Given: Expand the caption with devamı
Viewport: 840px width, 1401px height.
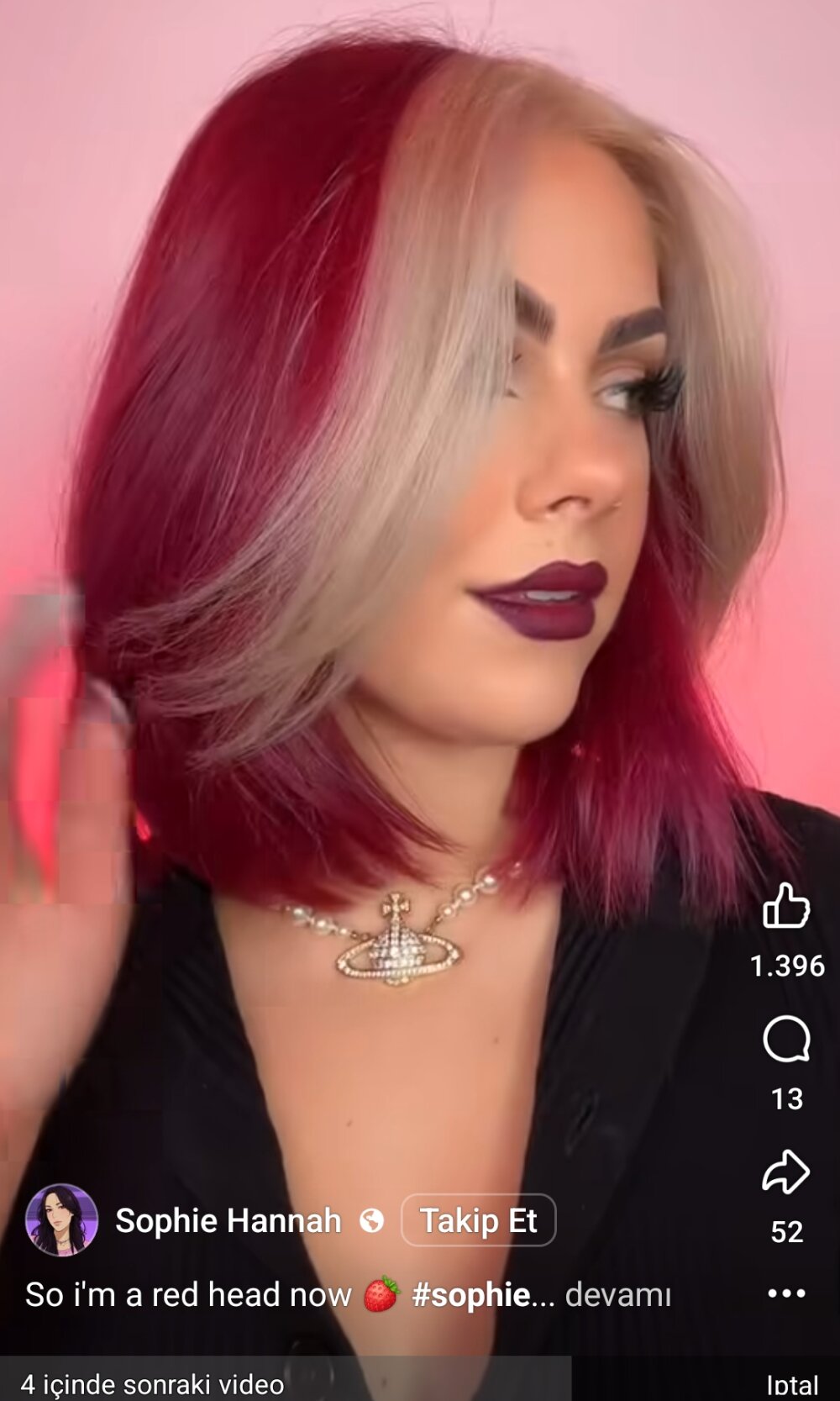Looking at the screenshot, I should point(617,1295).
